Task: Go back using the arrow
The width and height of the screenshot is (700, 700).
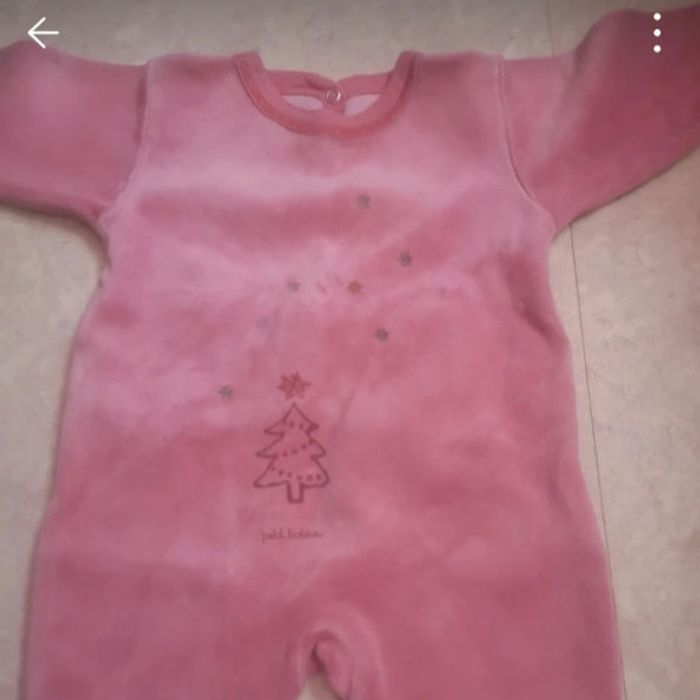Action: [42, 33]
